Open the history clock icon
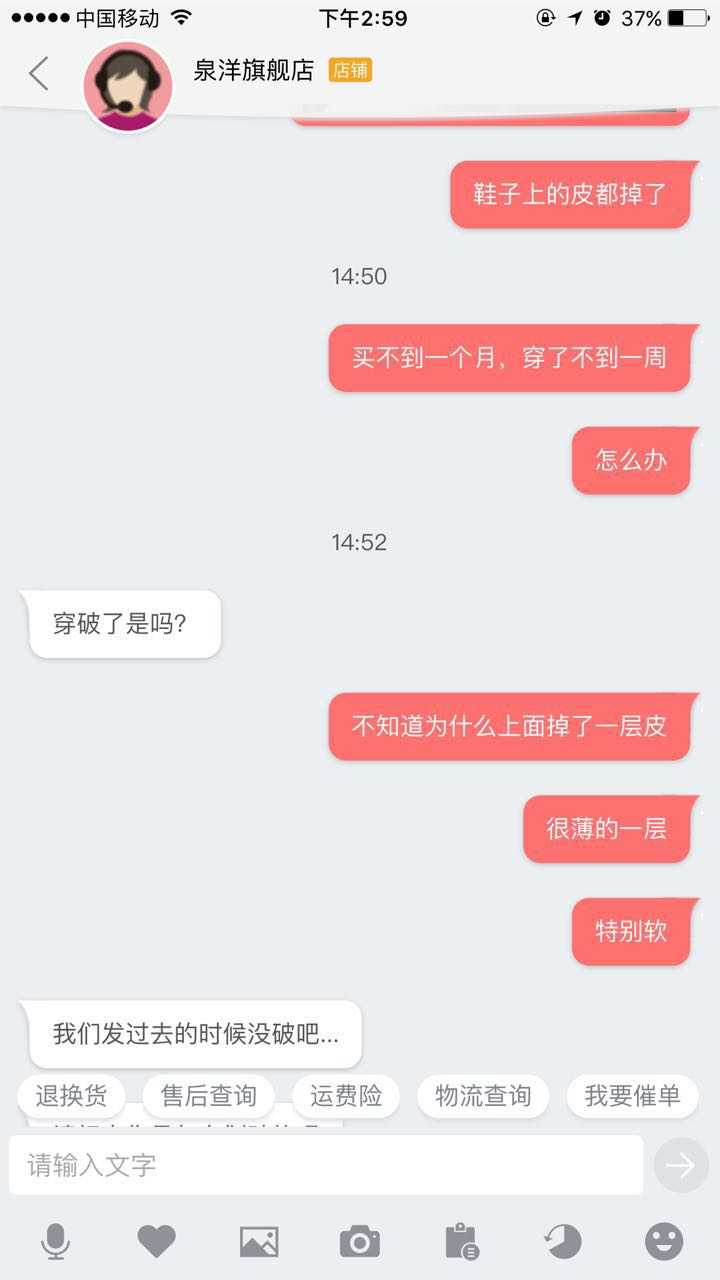720x1280 pixels. point(562,1242)
